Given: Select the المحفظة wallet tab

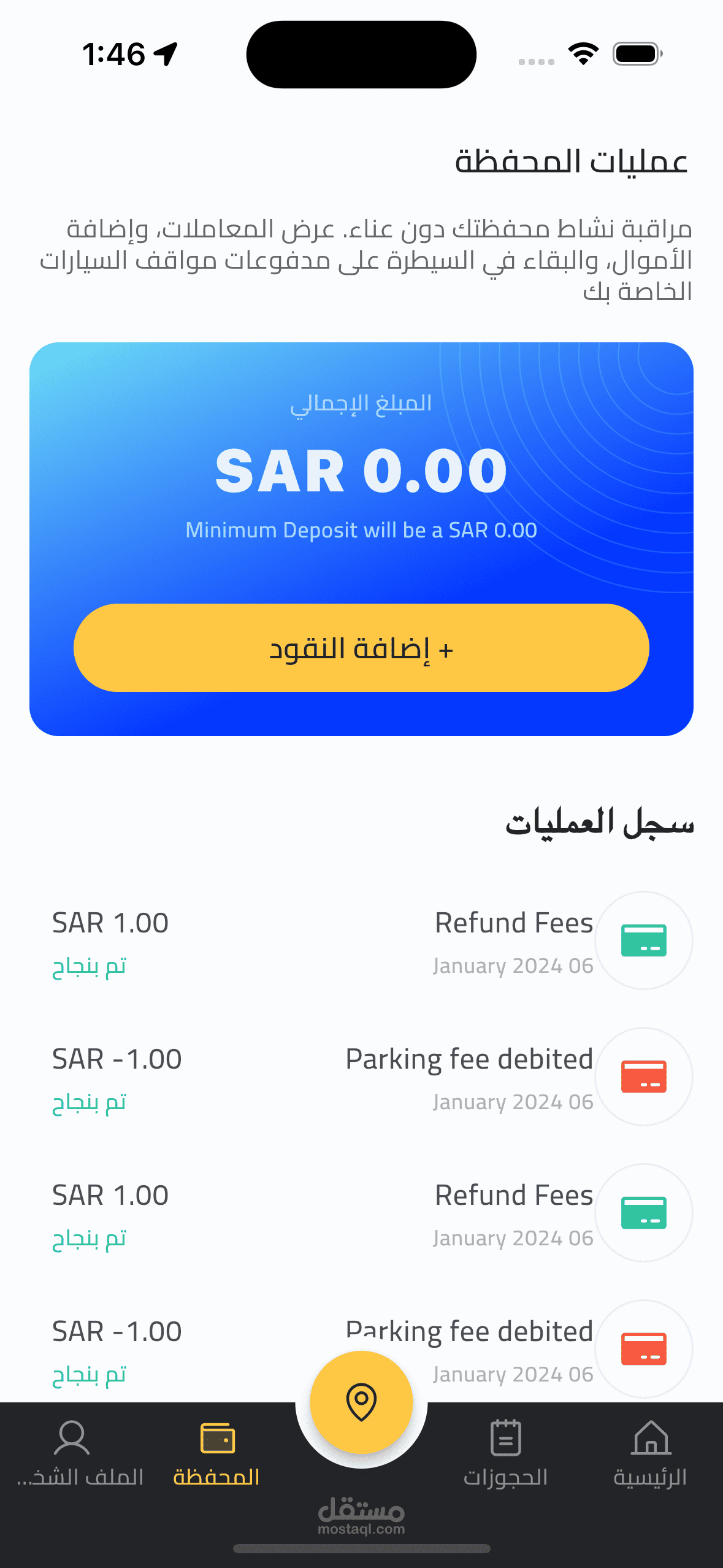Looking at the screenshot, I should click(217, 1453).
